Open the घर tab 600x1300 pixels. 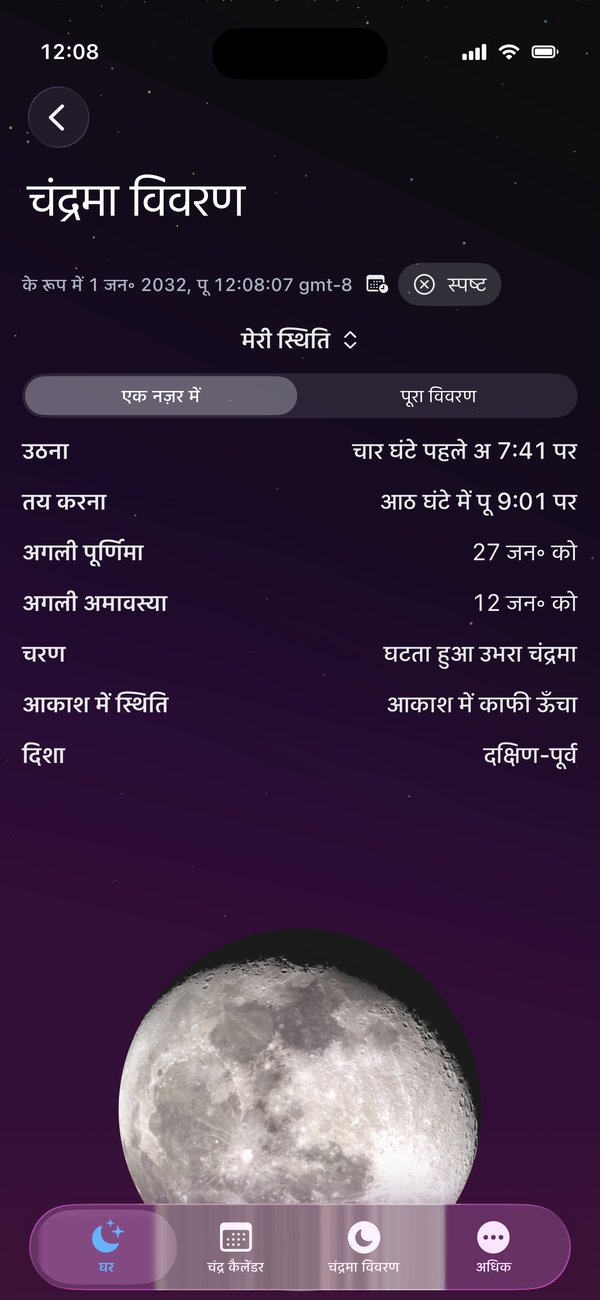[x=106, y=1247]
